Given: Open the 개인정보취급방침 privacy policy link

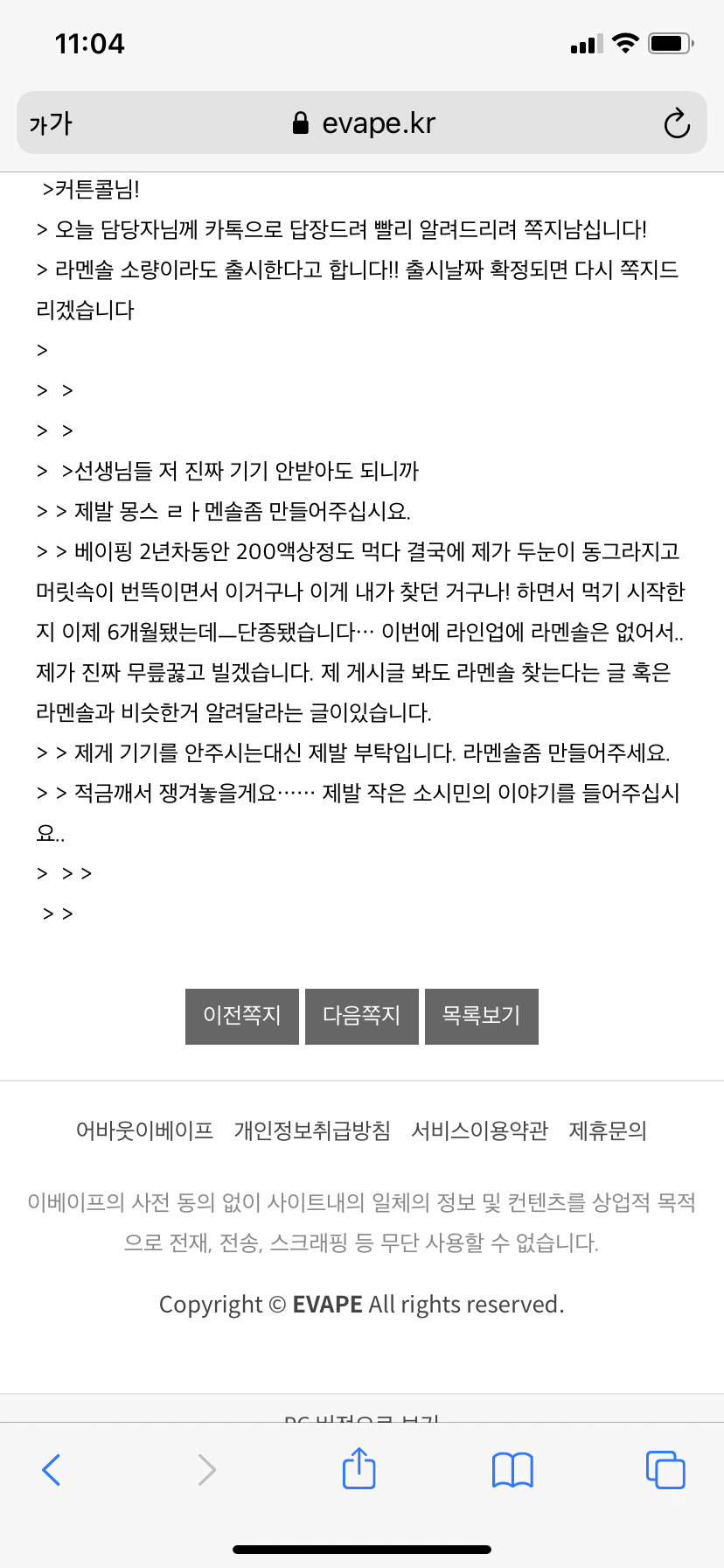Looking at the screenshot, I should coord(312,1130).
